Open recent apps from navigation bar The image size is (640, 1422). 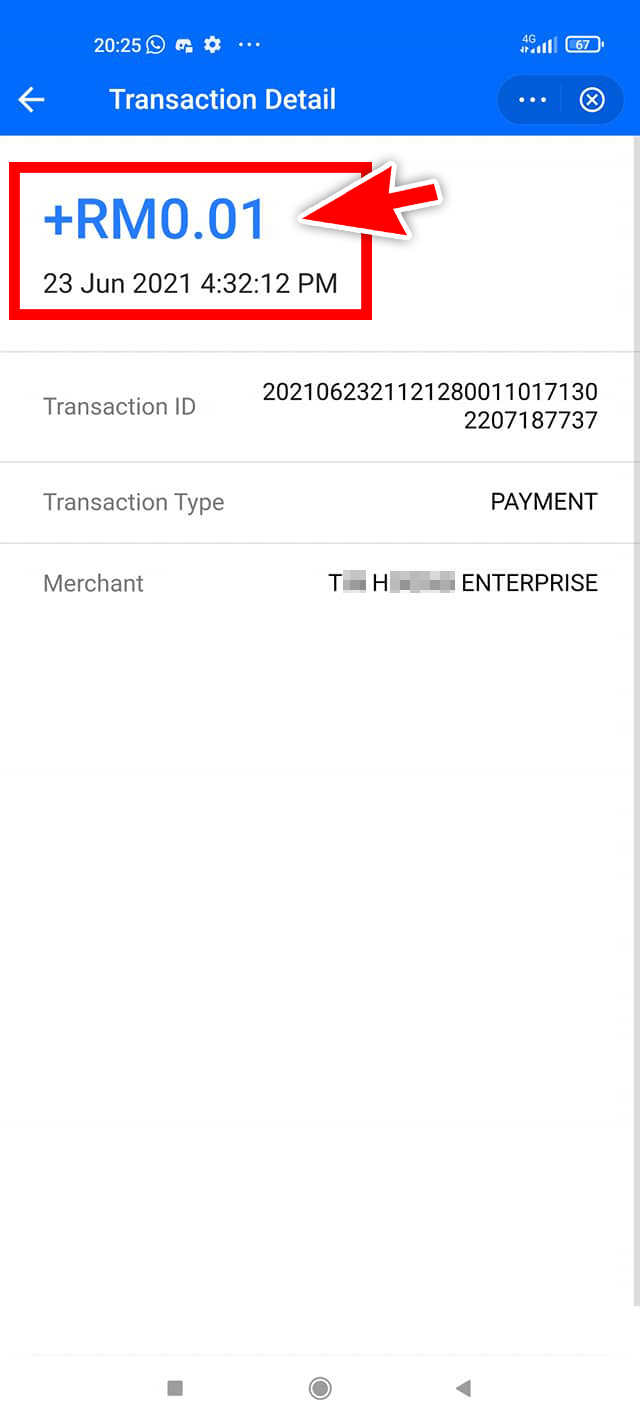tap(175, 1388)
